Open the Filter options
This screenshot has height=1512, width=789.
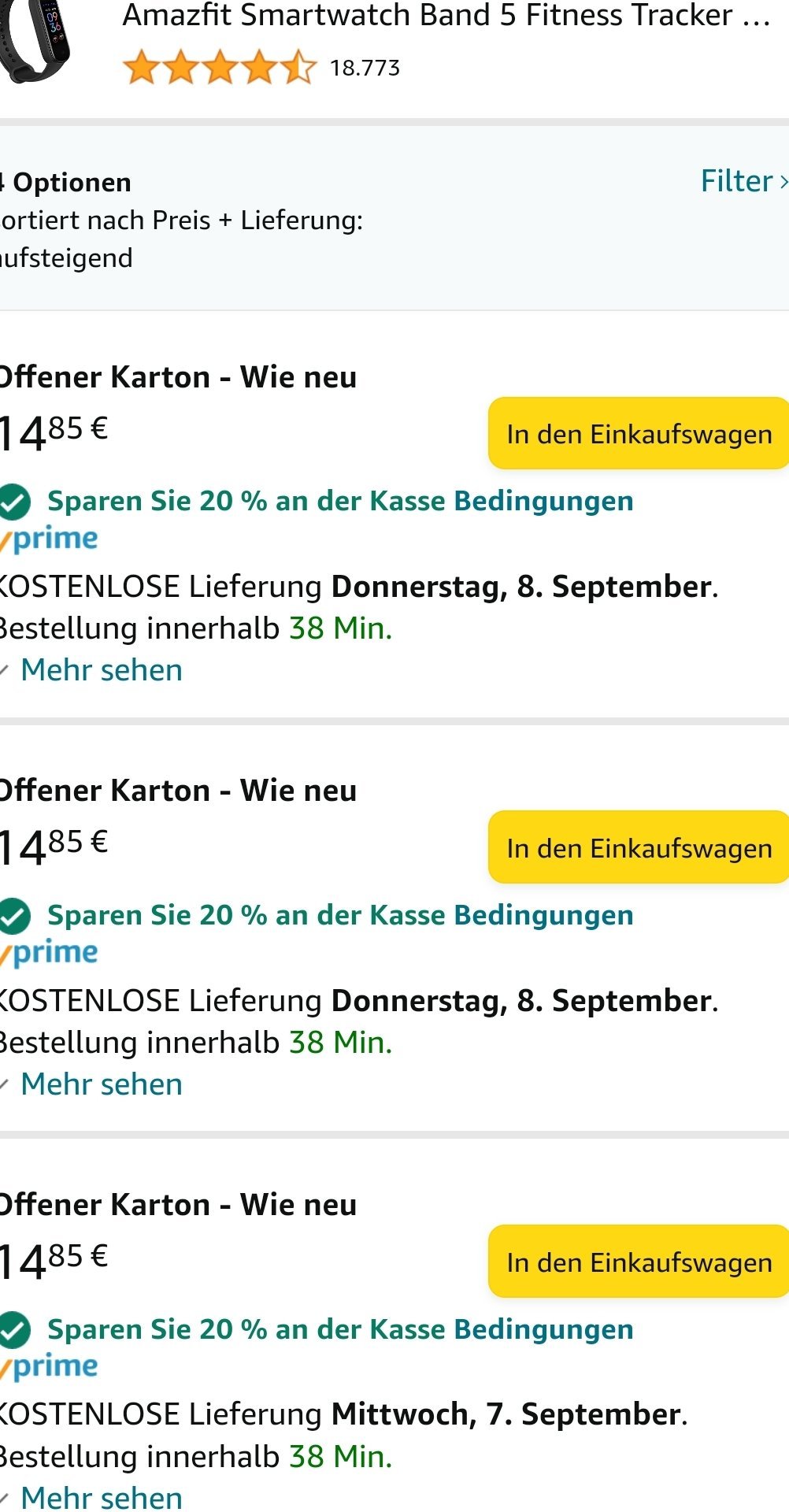point(743,181)
